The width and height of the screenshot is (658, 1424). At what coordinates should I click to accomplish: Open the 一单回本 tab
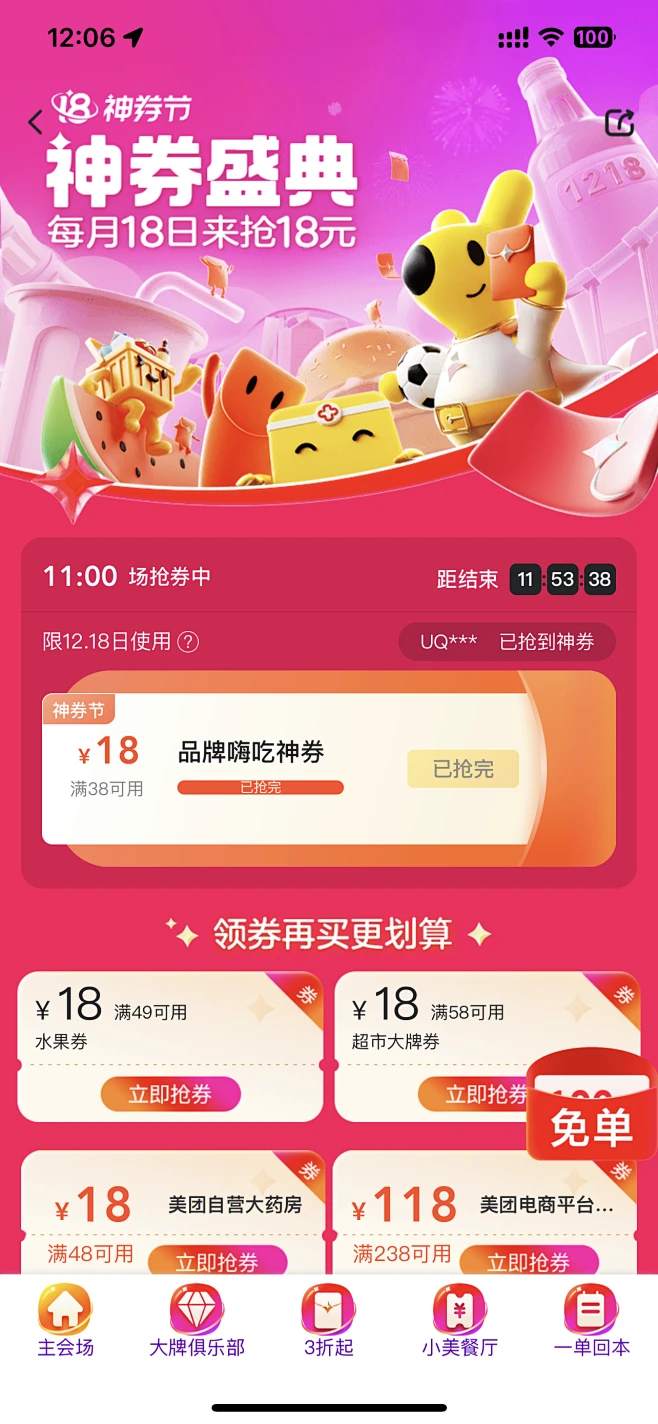(x=591, y=1320)
